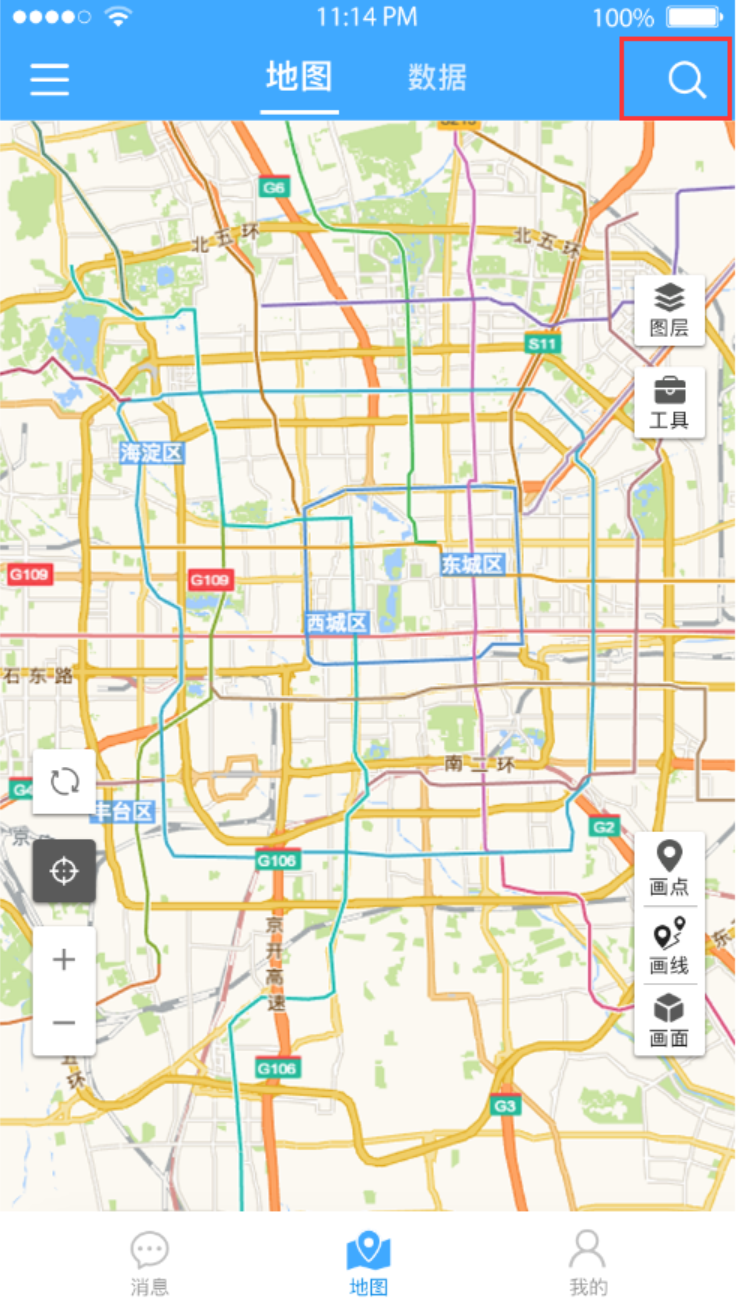
Task: Open the search magnifier icon
Action: pos(687,80)
